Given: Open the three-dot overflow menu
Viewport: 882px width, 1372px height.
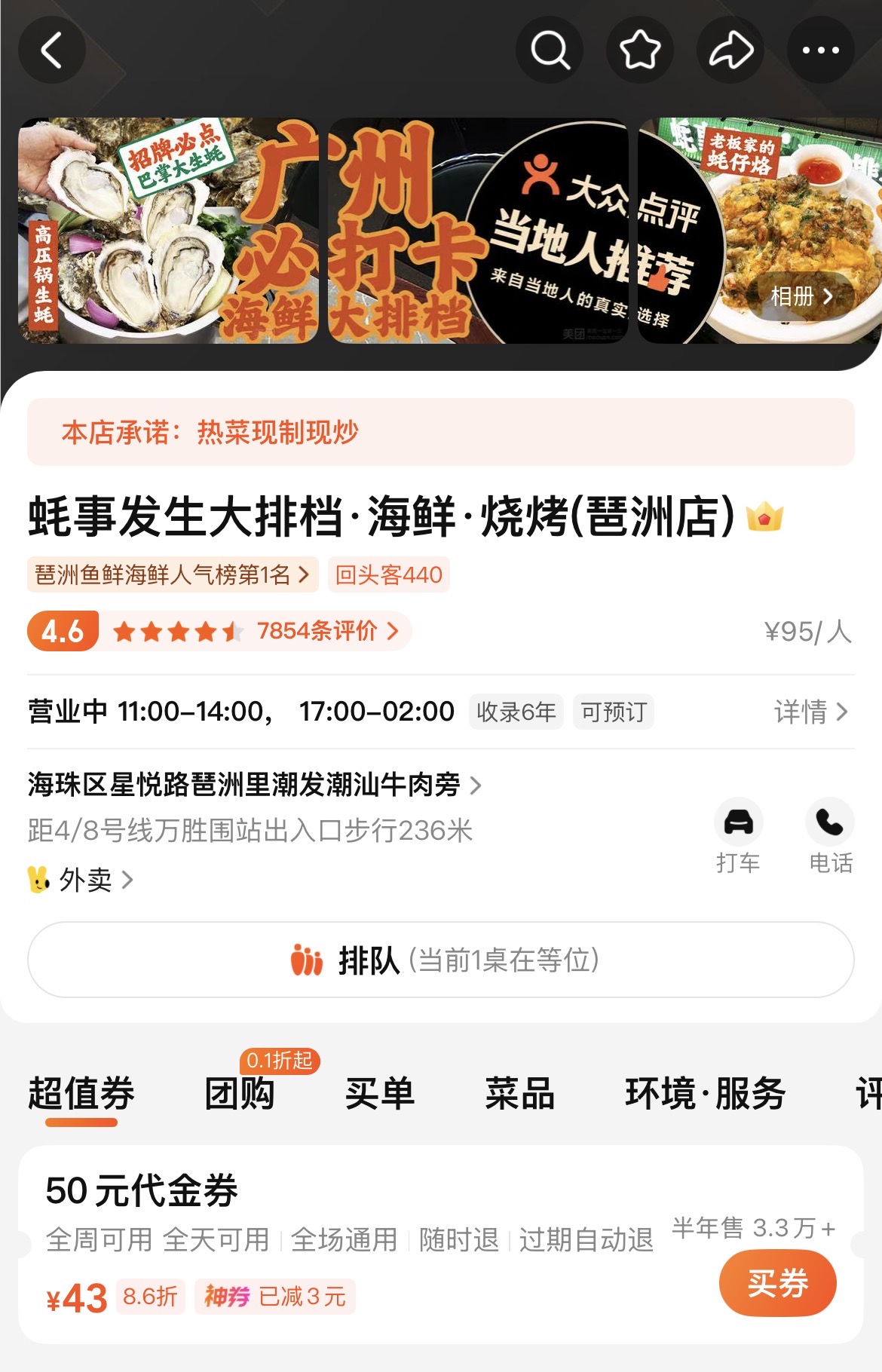Looking at the screenshot, I should tap(821, 51).
